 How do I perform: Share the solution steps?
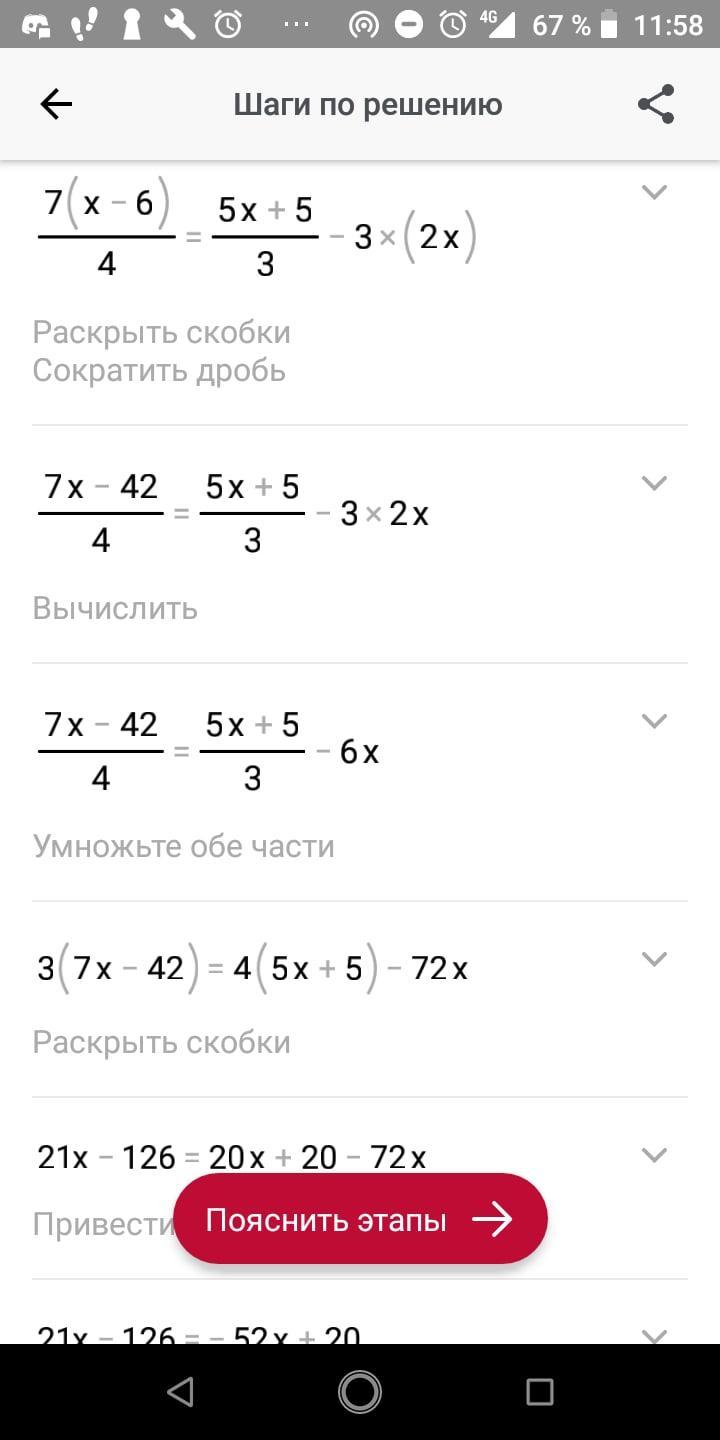[656, 104]
